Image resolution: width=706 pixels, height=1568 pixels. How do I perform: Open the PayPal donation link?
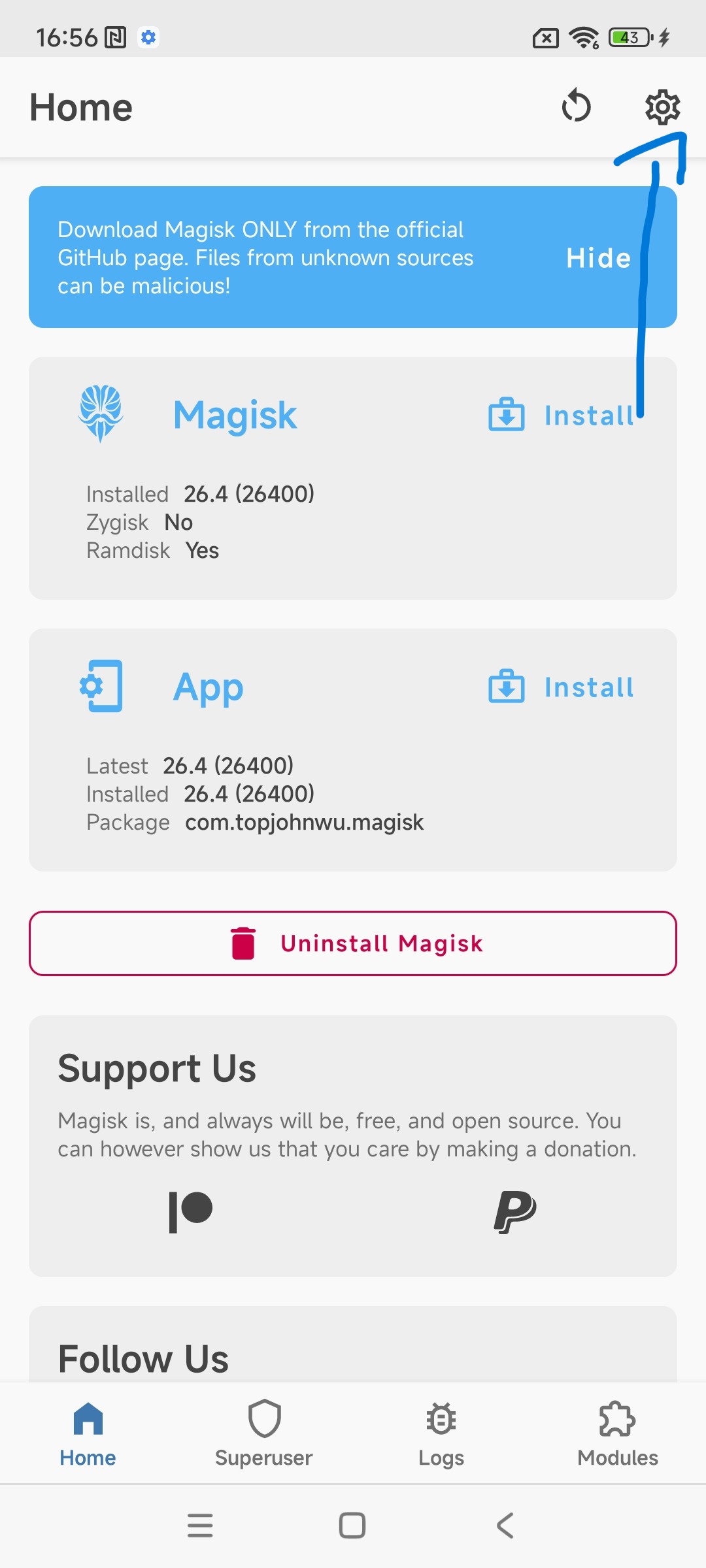pyautogui.click(x=515, y=1212)
